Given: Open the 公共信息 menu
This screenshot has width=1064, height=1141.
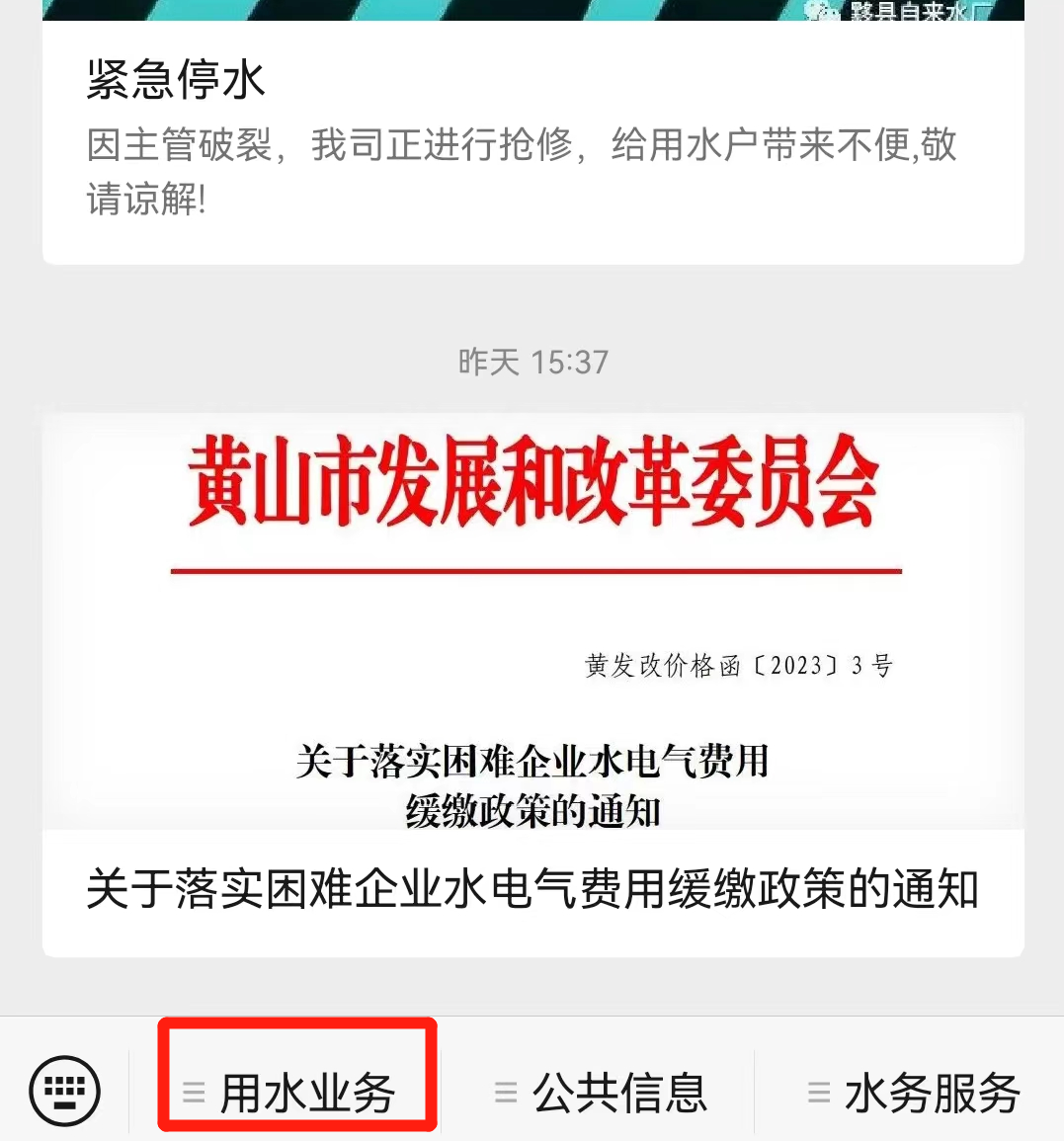Looking at the screenshot, I should pos(603,1093).
